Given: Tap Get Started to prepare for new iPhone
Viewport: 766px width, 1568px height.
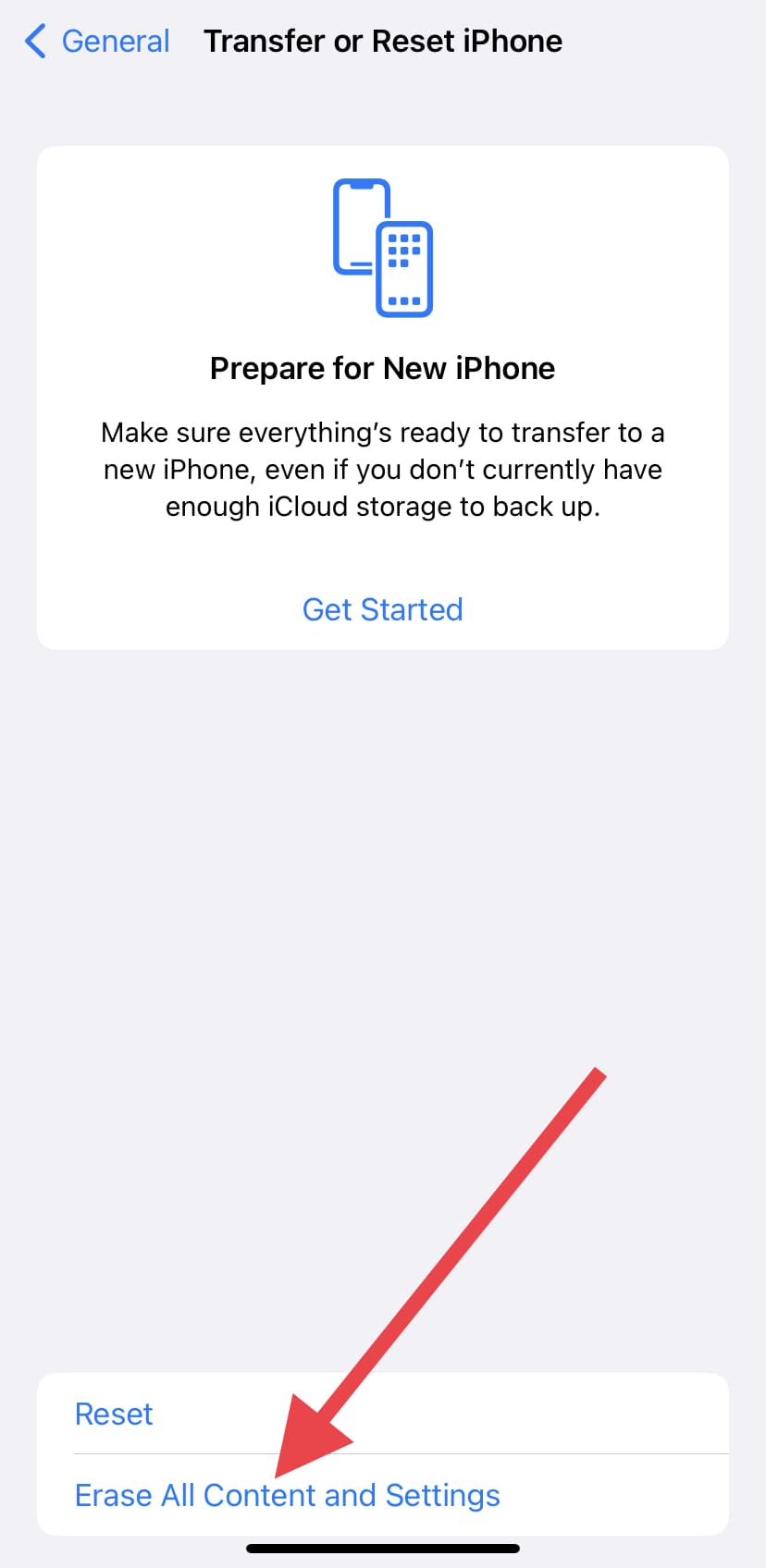Looking at the screenshot, I should tap(383, 610).
